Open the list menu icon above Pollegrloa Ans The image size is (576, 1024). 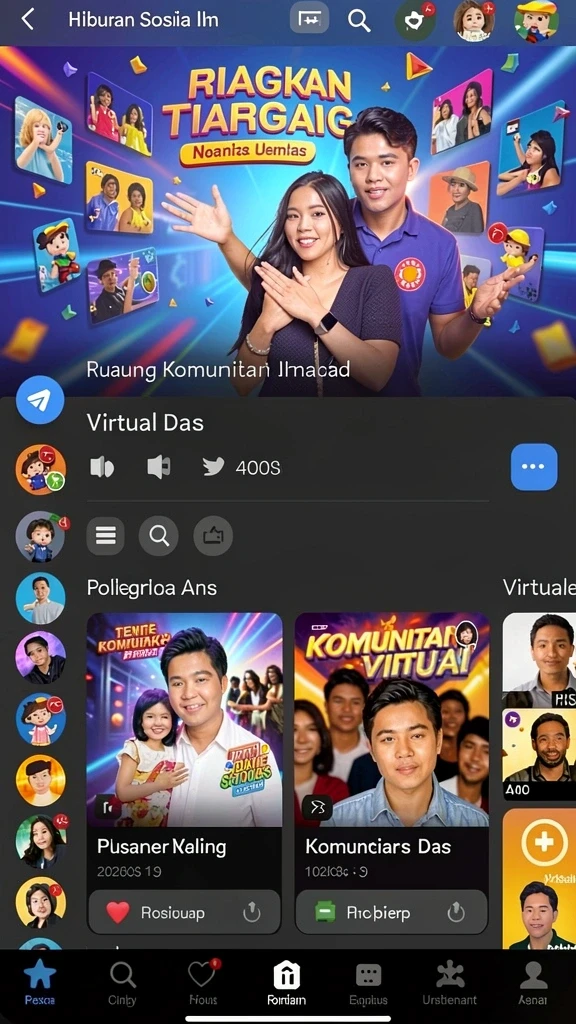pos(105,536)
